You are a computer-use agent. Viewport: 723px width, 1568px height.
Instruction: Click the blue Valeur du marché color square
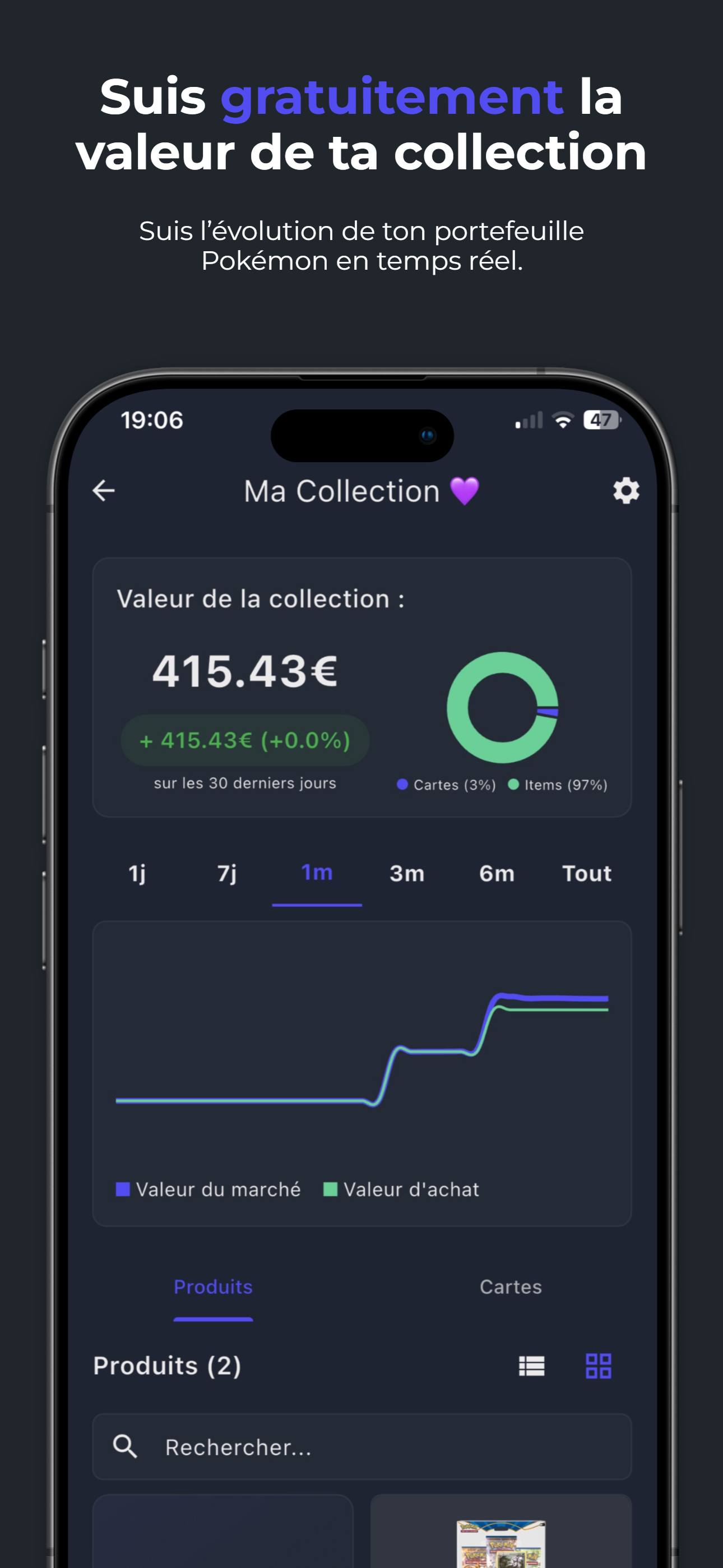point(123,1189)
